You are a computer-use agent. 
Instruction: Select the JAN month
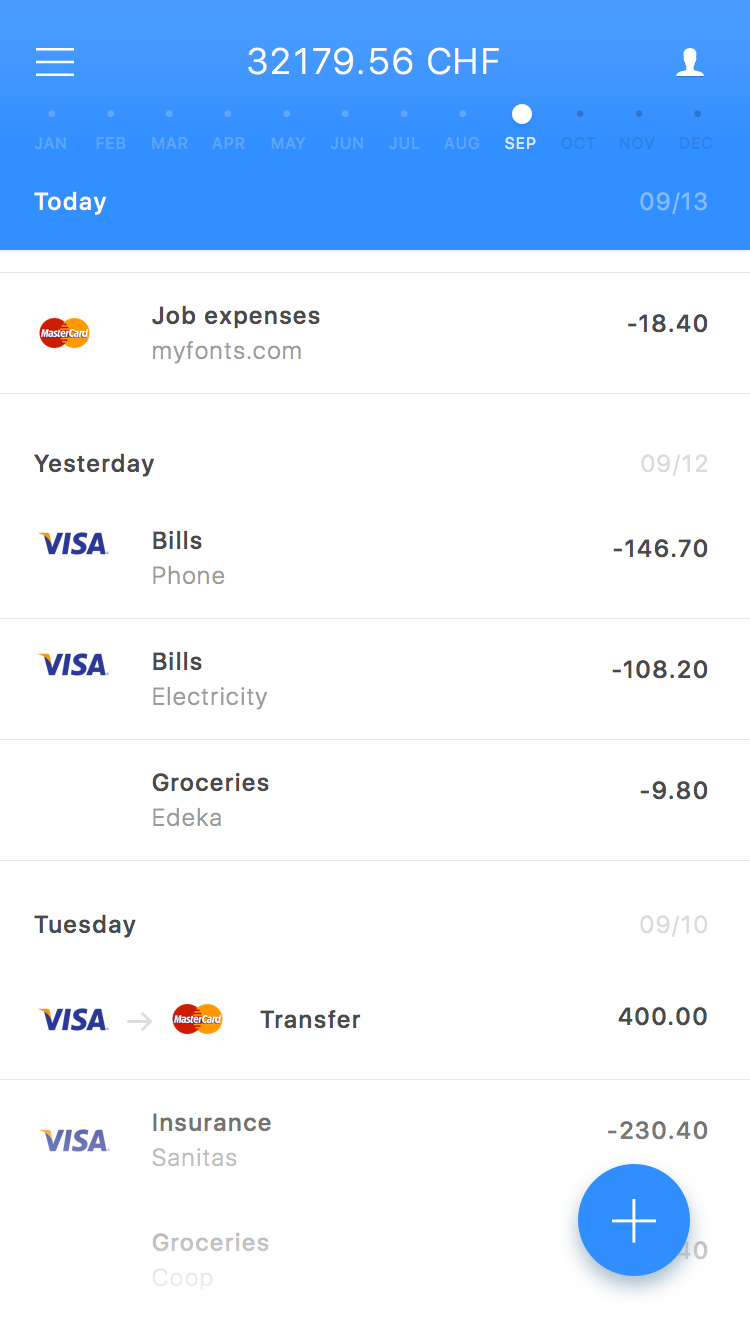pyautogui.click(x=51, y=134)
